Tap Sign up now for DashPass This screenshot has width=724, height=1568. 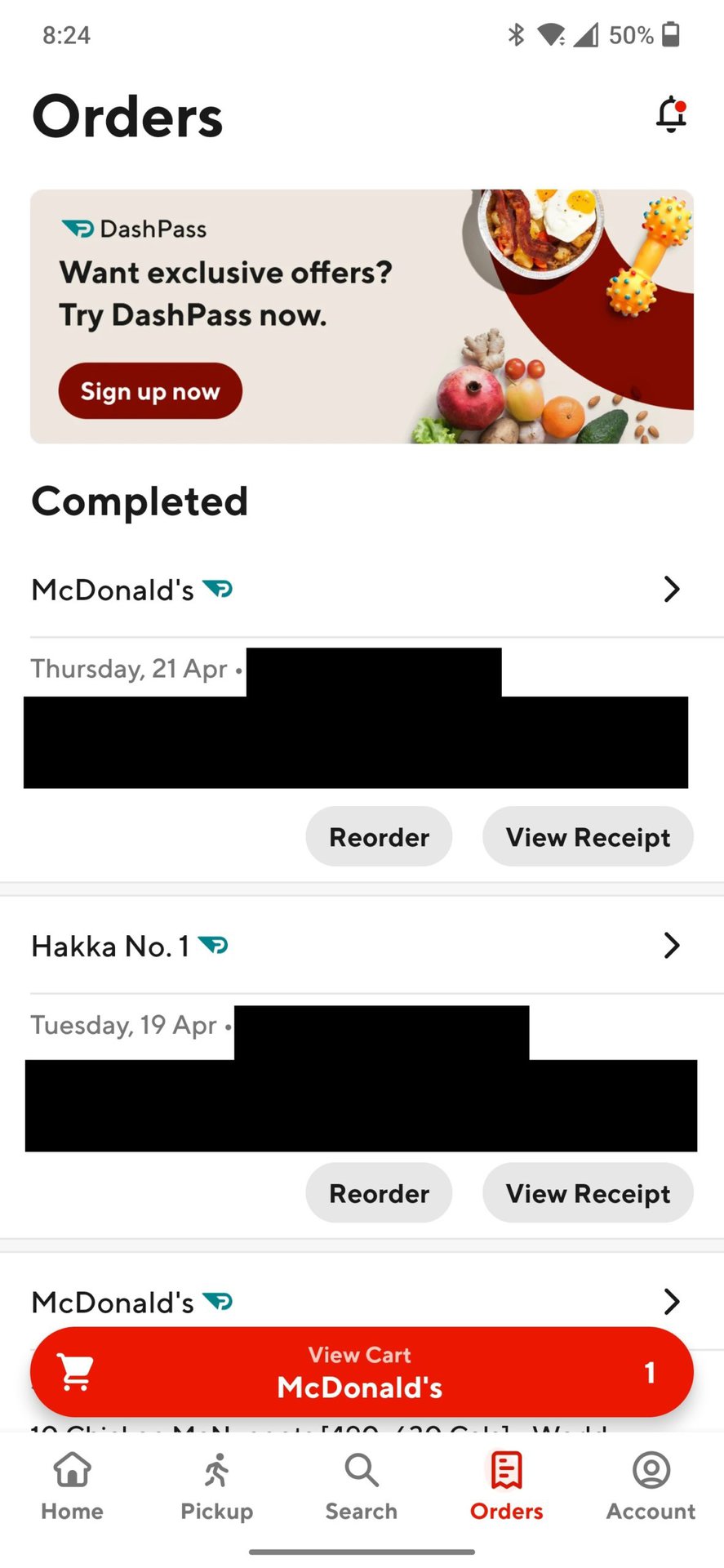click(150, 391)
